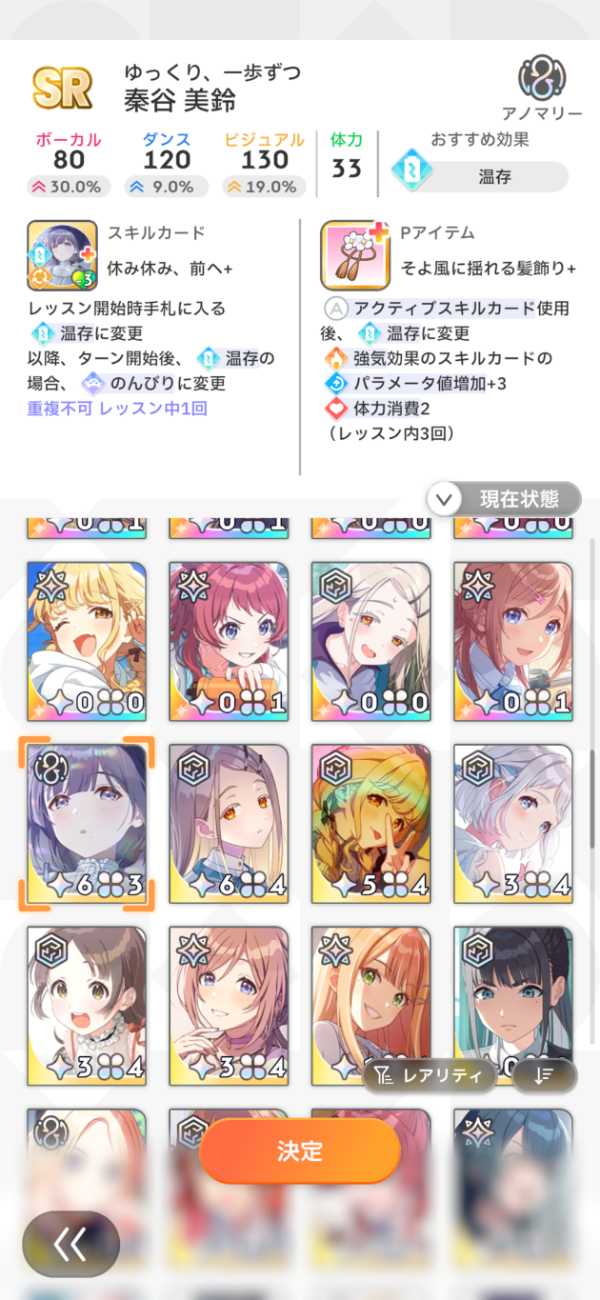Open the レアリティ filter
The width and height of the screenshot is (600, 1300).
click(x=429, y=1075)
